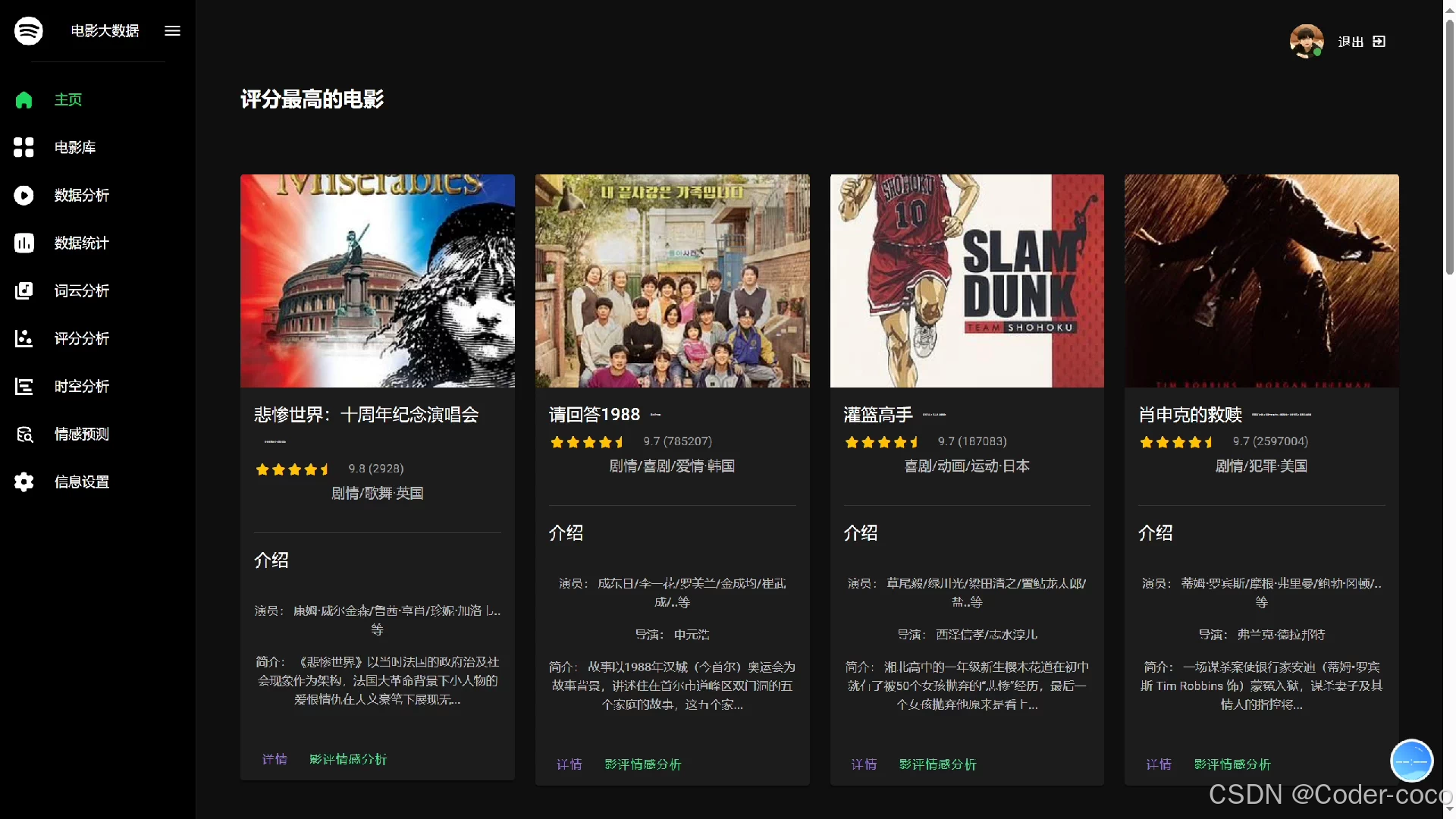The height and width of the screenshot is (819, 1456).
Task: Open 评分分析 page
Action: click(81, 338)
